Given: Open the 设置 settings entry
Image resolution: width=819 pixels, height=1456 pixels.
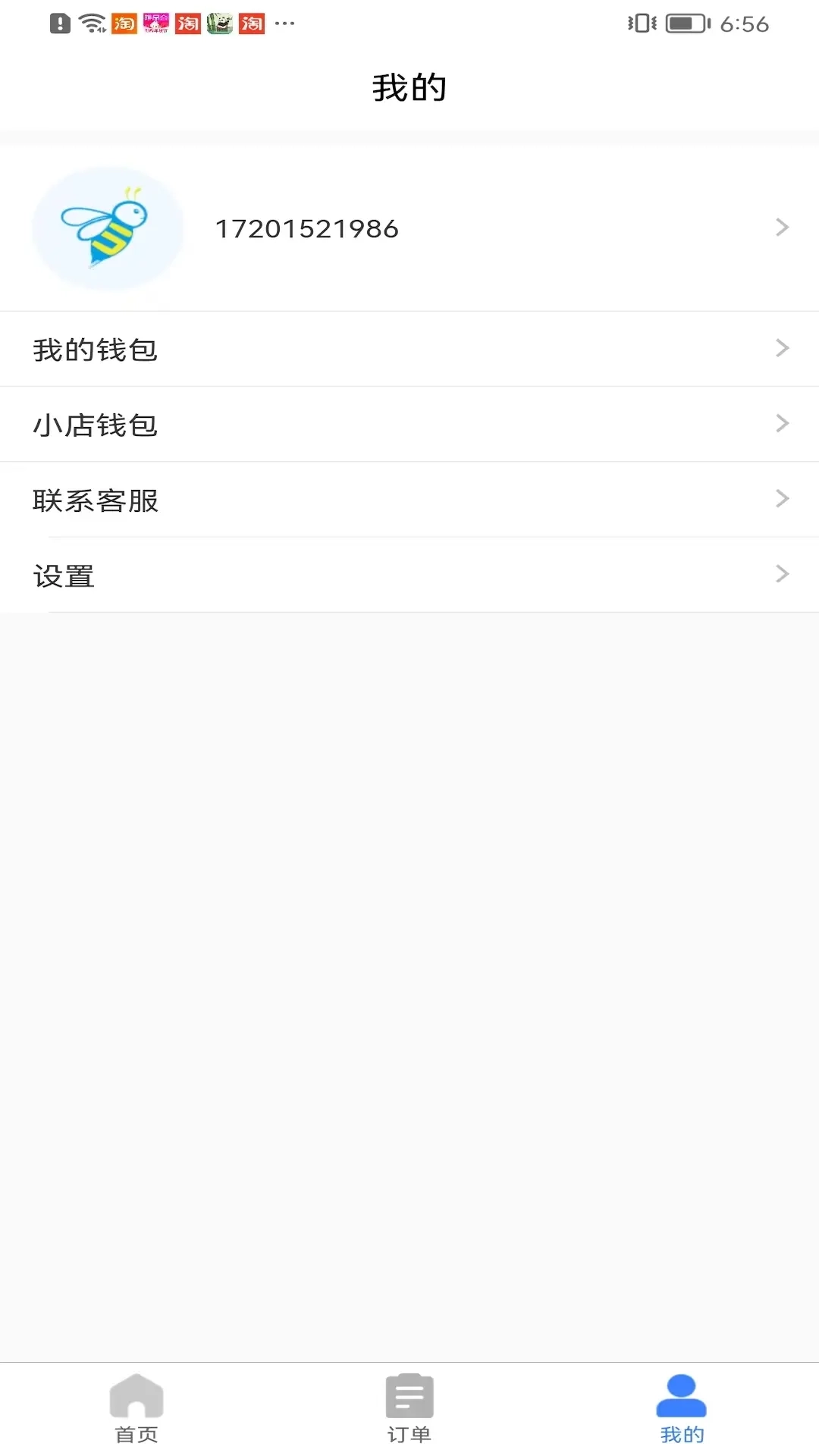Looking at the screenshot, I should [63, 575].
